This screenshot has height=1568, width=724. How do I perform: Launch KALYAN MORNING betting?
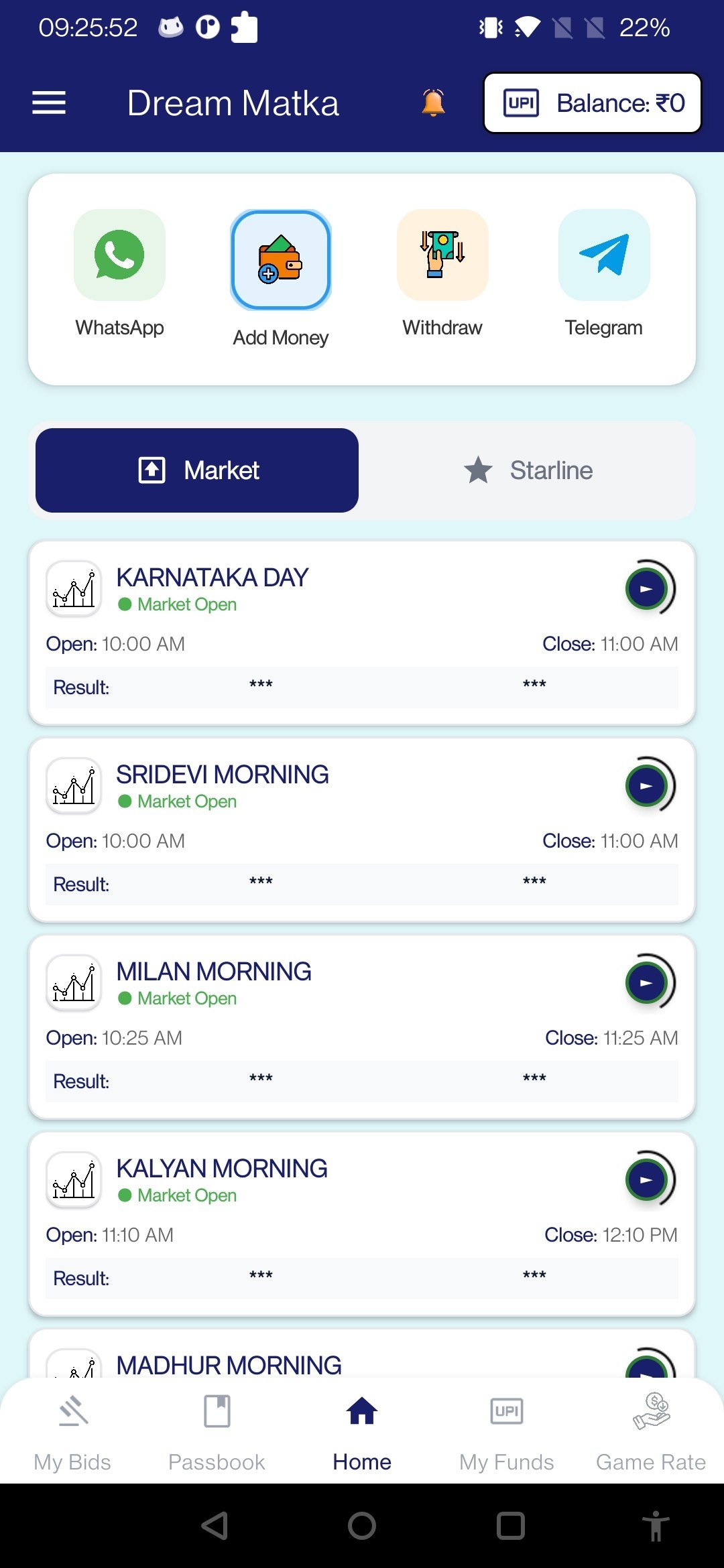click(x=646, y=1179)
